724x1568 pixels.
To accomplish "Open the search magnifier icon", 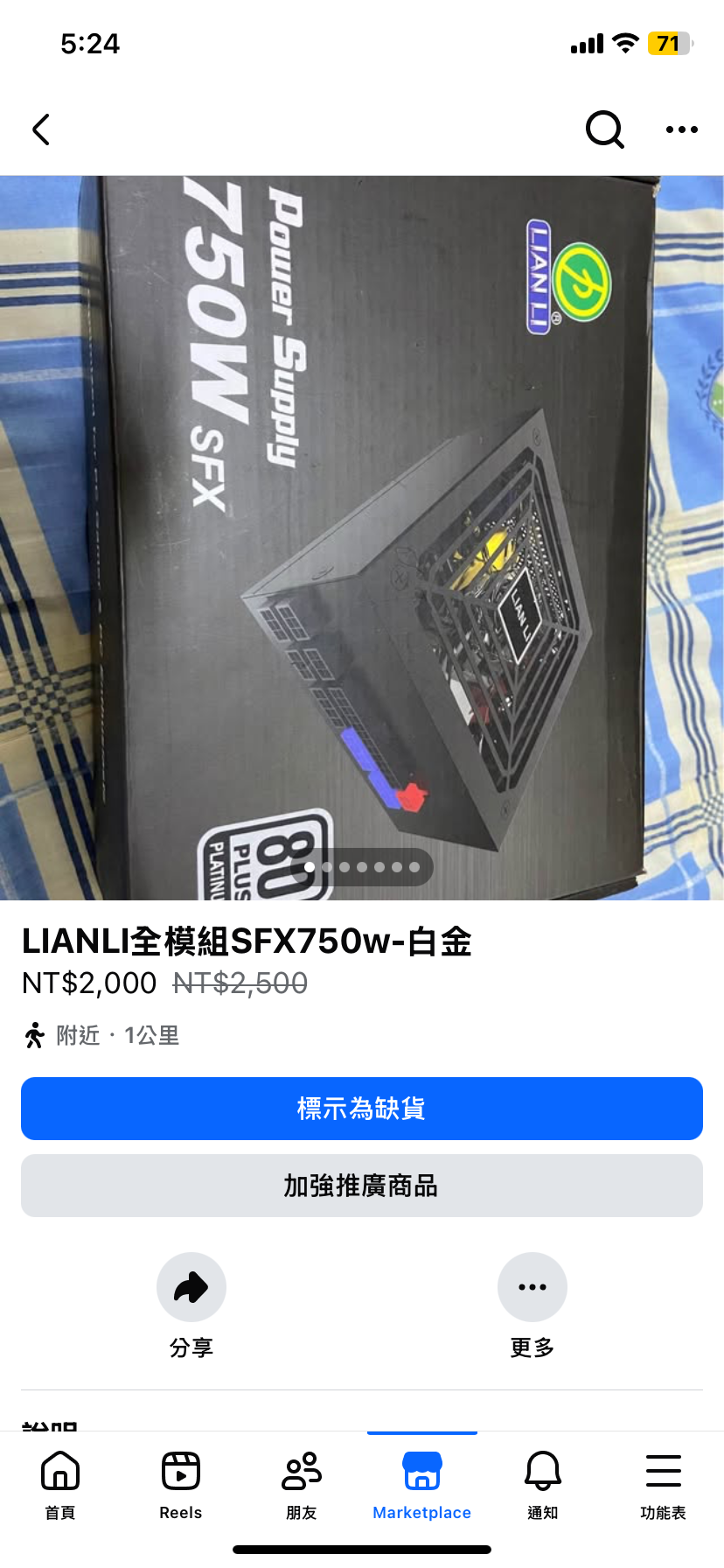I will coord(604,129).
